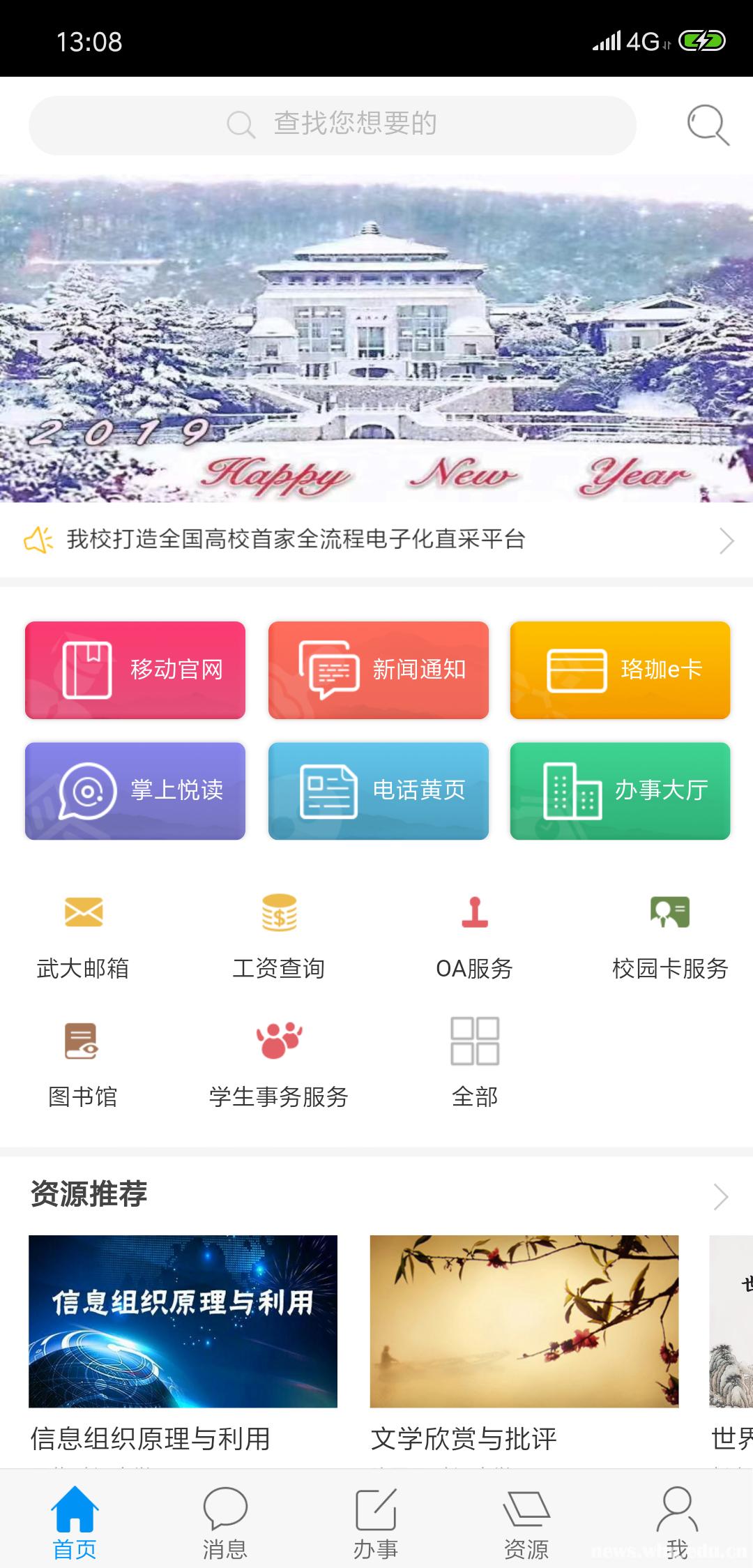Screen dimensions: 753x1568
Task: Open 移动官网 tile
Action: tap(135, 670)
